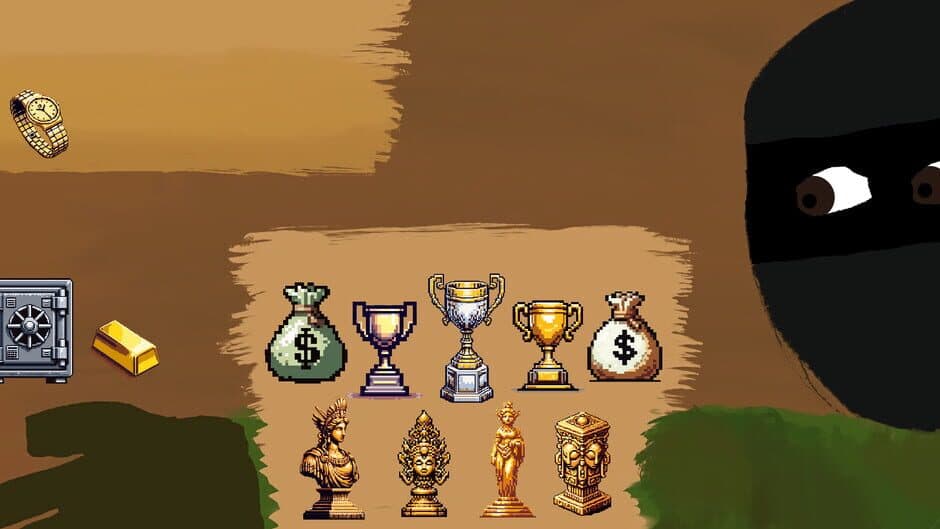Select the carved totem pillar
This screenshot has width=940, height=529.
pyautogui.click(x=582, y=461)
